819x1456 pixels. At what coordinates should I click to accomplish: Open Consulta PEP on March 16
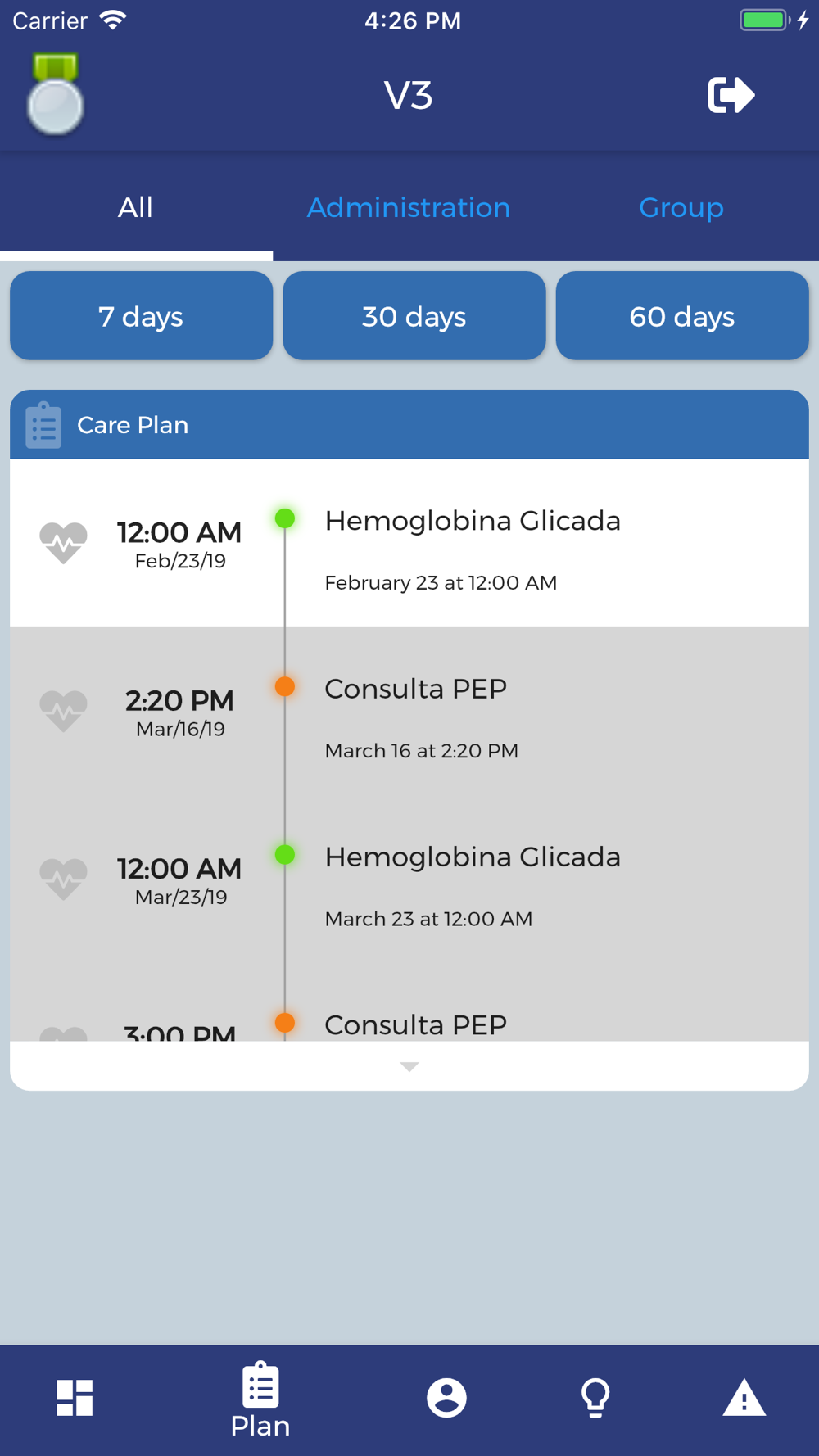click(x=409, y=712)
